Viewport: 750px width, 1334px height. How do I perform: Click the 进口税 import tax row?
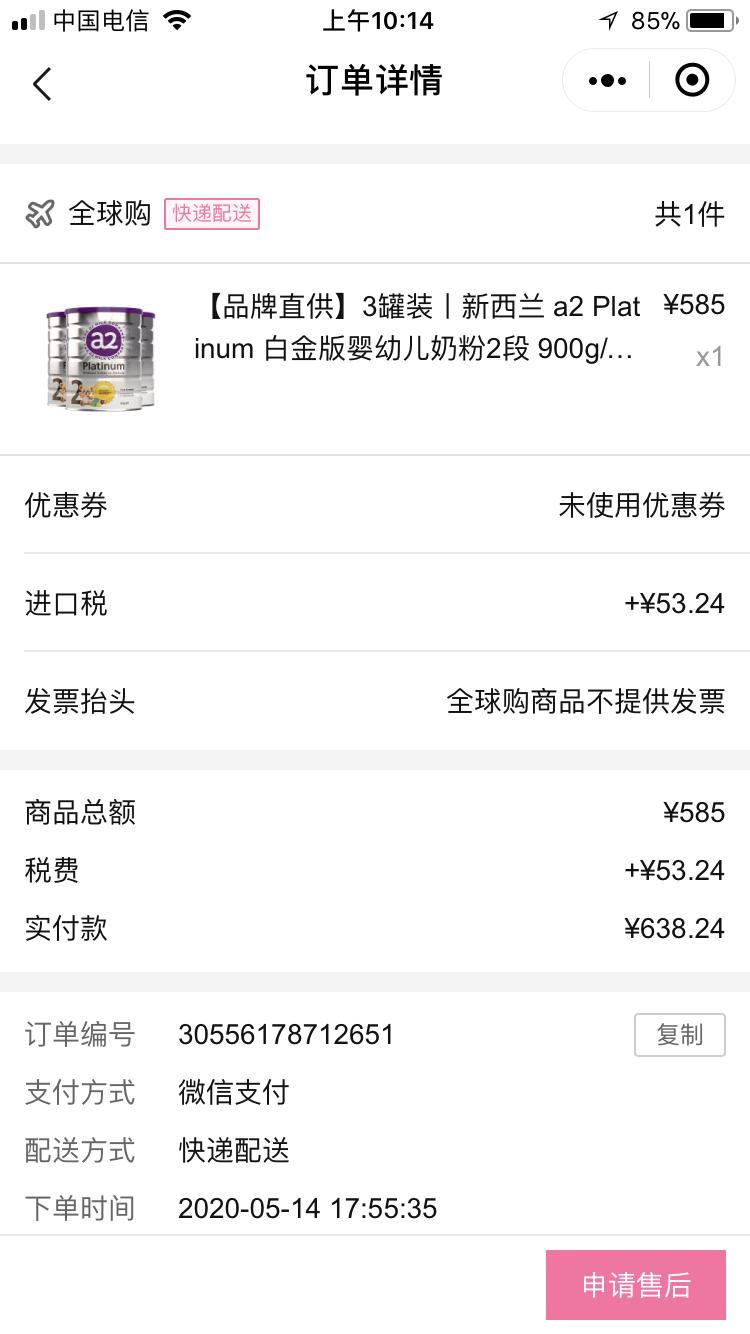[375, 603]
